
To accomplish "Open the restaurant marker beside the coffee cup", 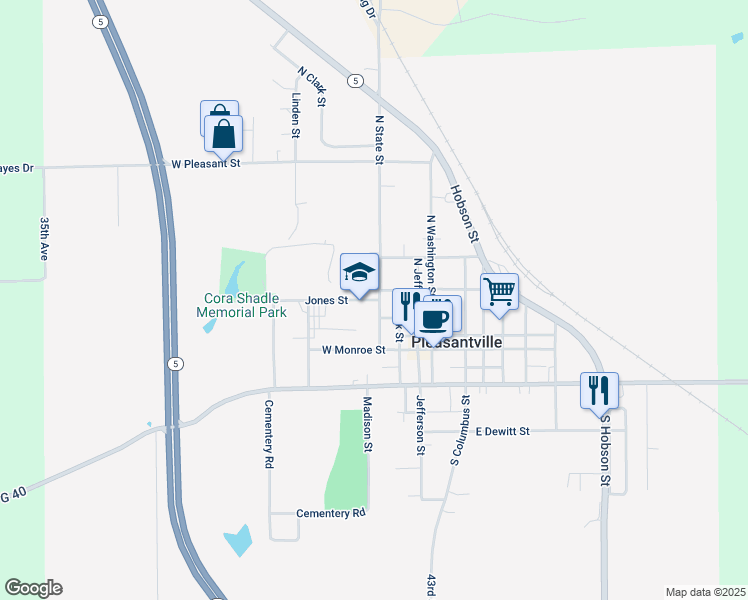I will pos(407,303).
